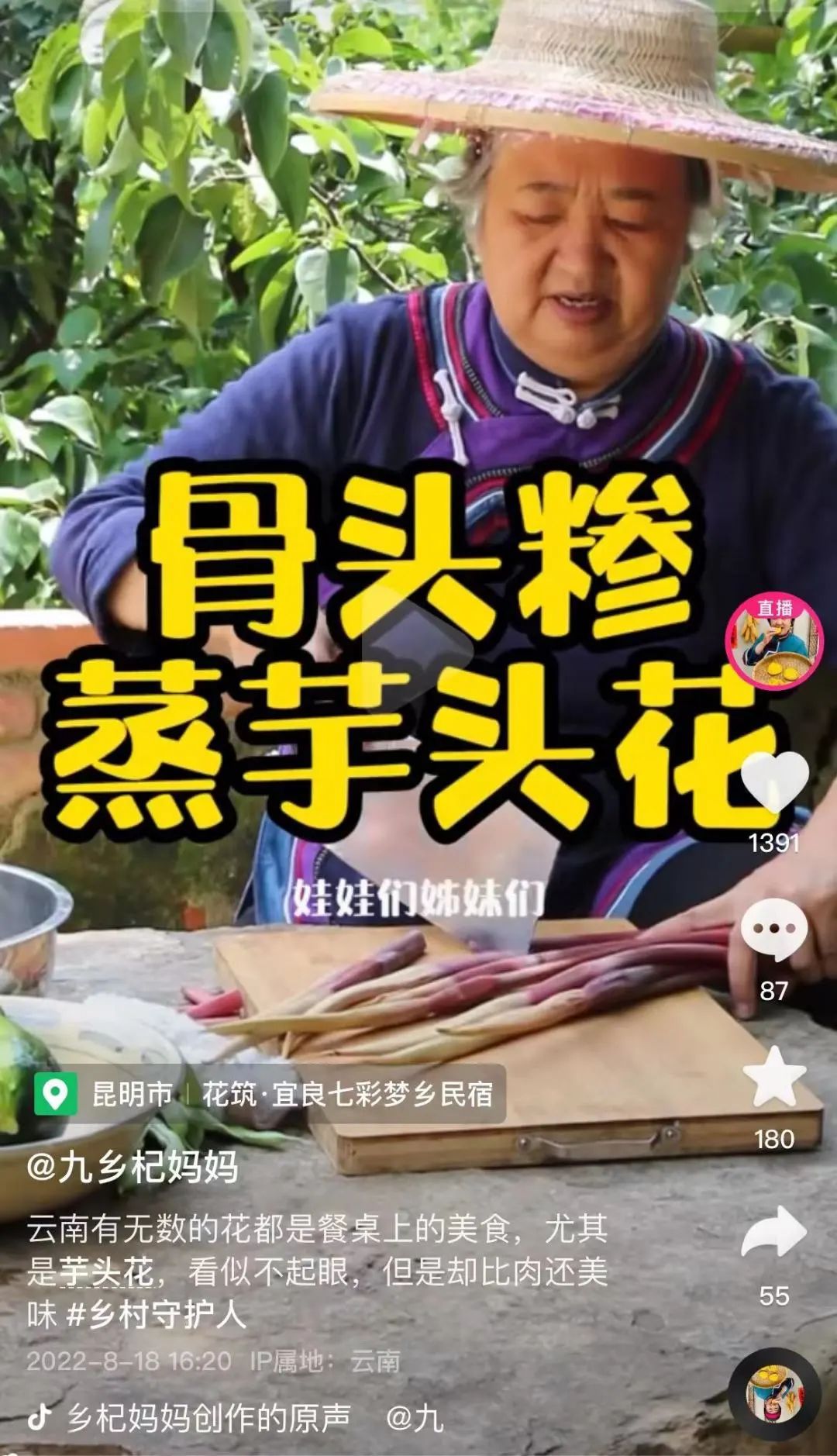Image resolution: width=837 pixels, height=1456 pixels.
Task: Tap the underlined 芋头花 keyword
Action: 107,1271
